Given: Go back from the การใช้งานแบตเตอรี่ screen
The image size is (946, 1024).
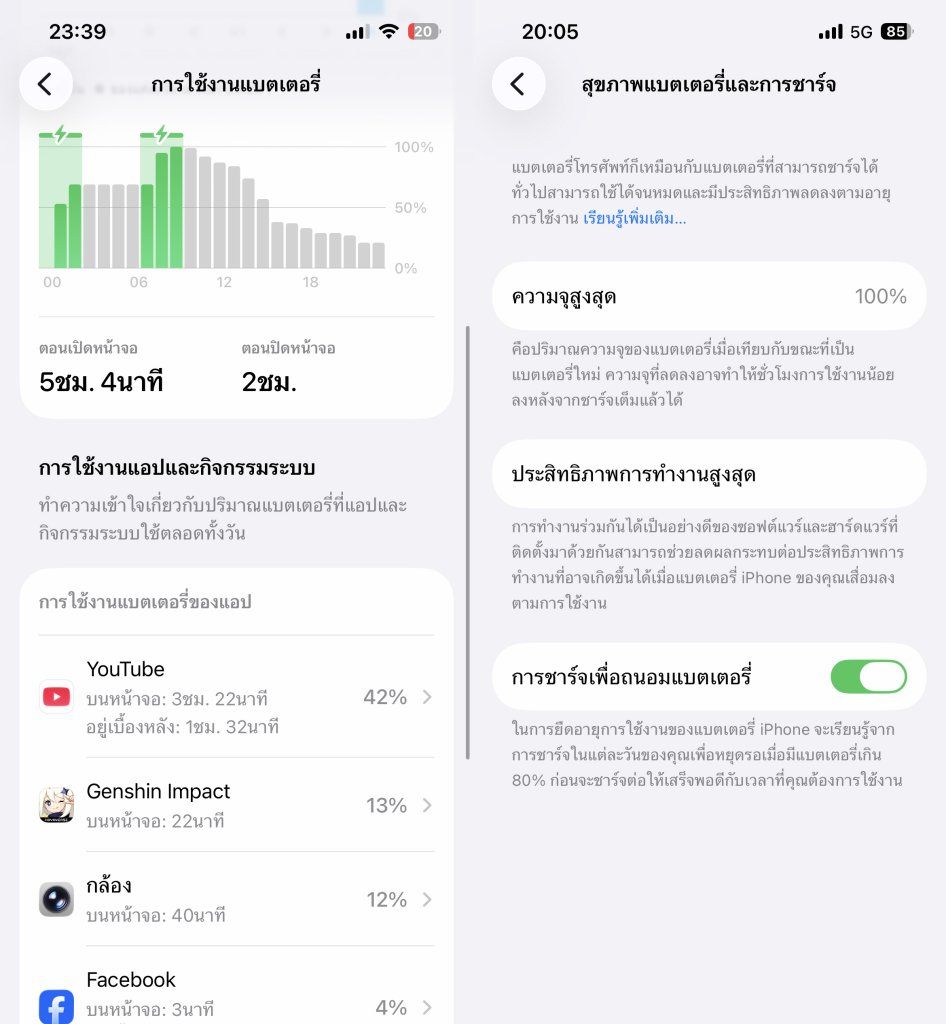Looking at the screenshot, I should click(x=45, y=84).
